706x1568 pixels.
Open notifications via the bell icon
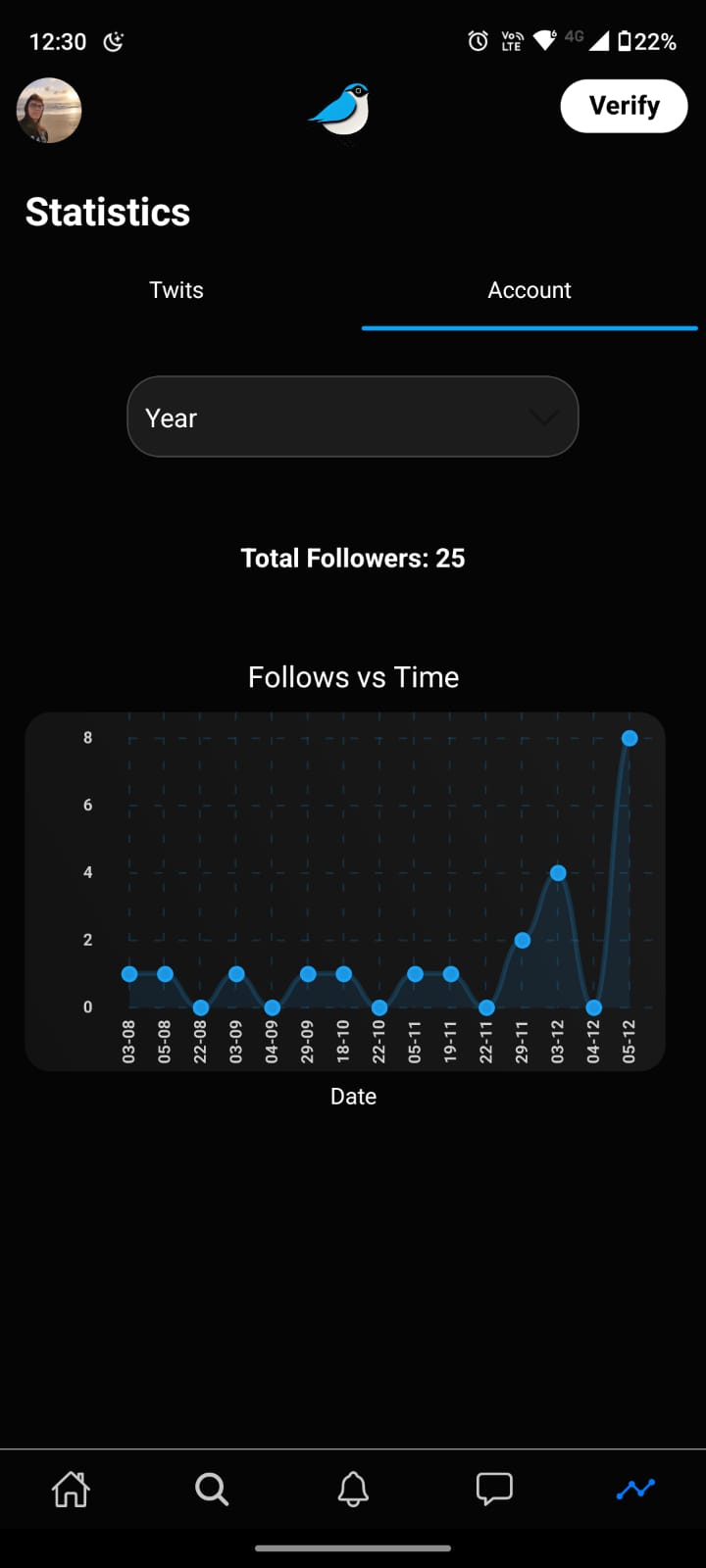pos(353,1489)
